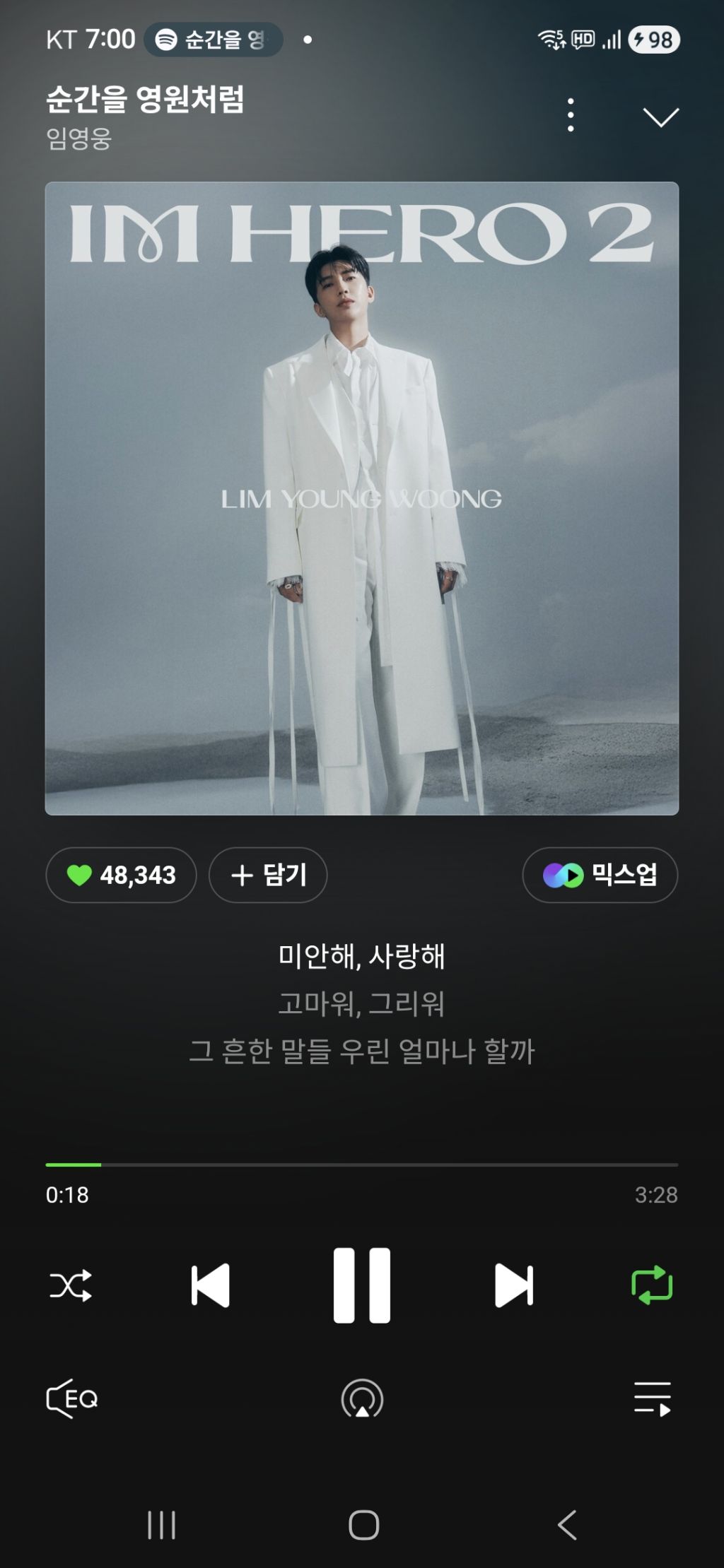Open the playlist queue
This screenshot has width=724, height=1568.
coord(652,1398)
